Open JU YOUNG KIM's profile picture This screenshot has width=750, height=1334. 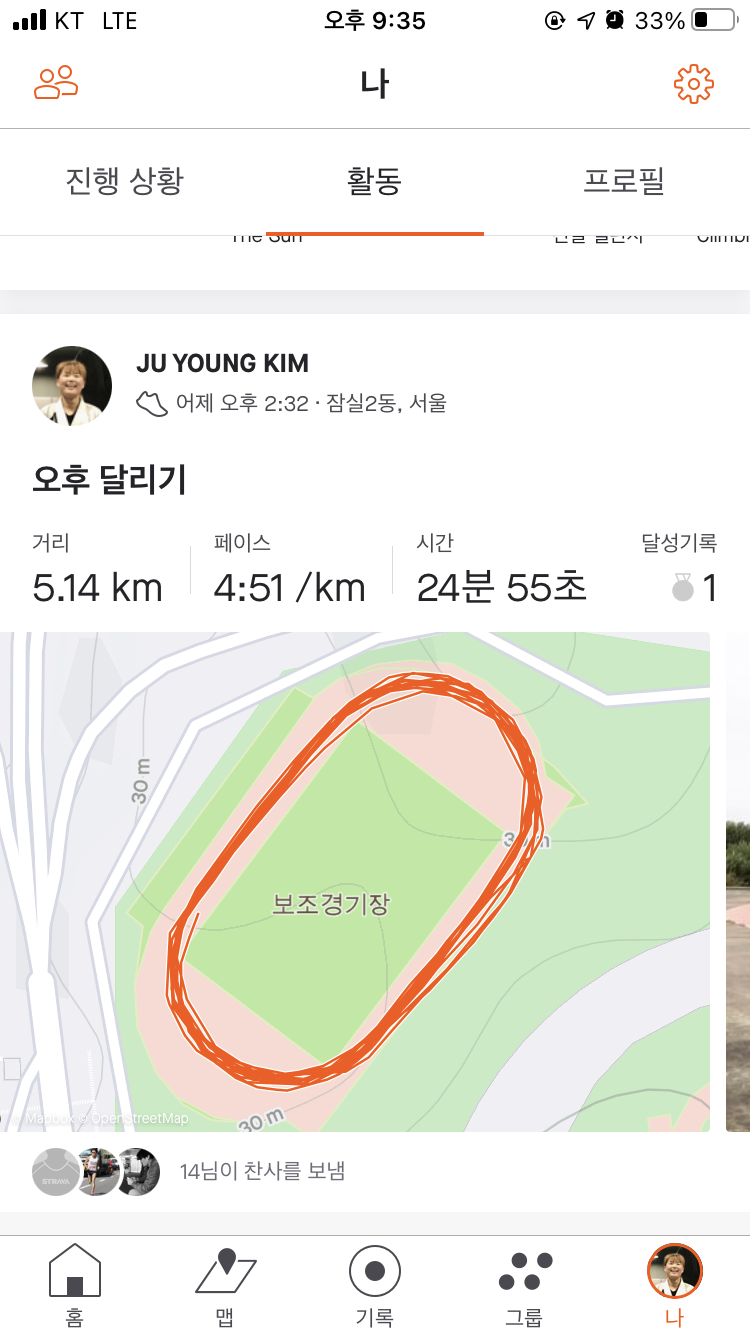pos(72,387)
